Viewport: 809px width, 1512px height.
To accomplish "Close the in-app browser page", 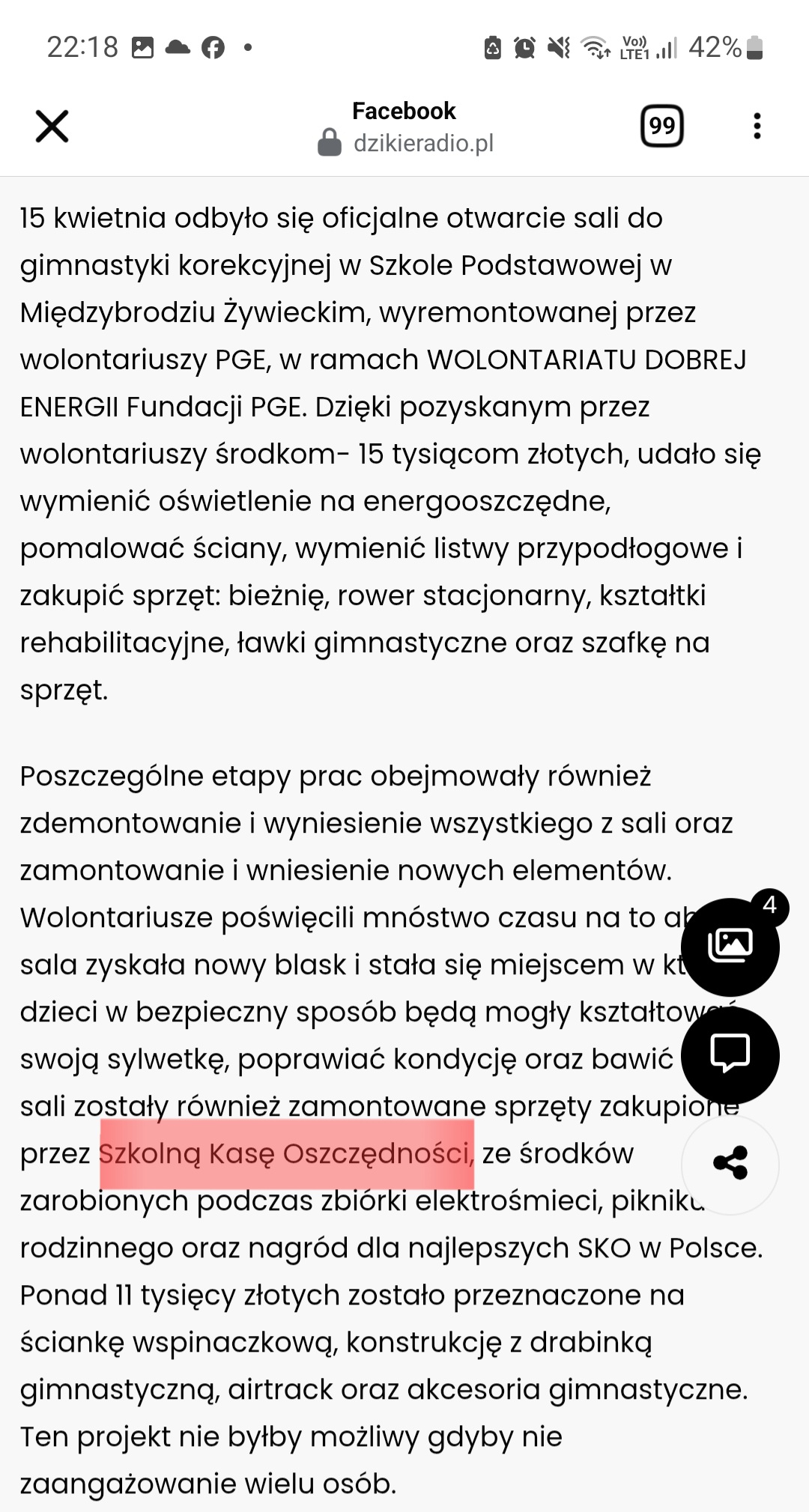I will pyautogui.click(x=52, y=126).
